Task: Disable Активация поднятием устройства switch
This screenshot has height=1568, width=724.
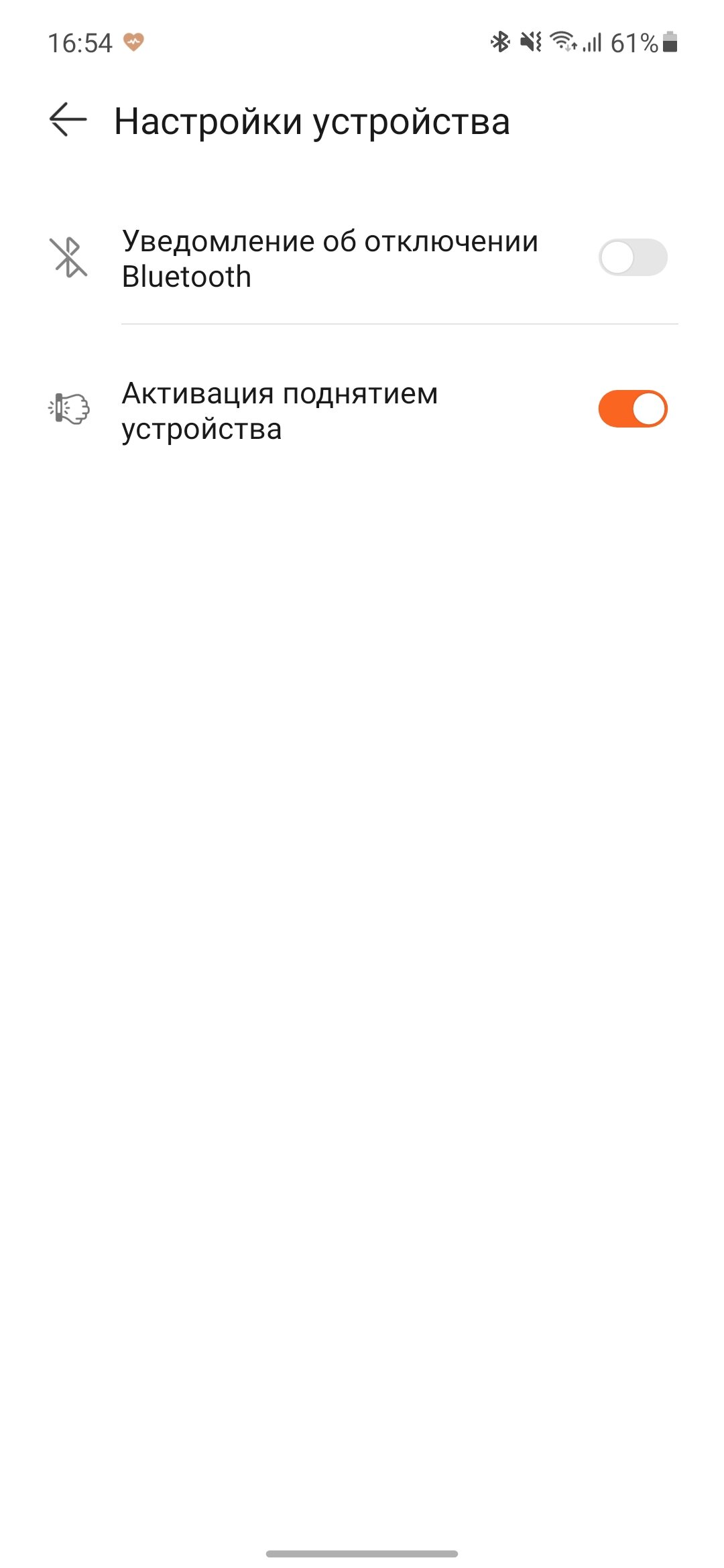Action: point(633,409)
